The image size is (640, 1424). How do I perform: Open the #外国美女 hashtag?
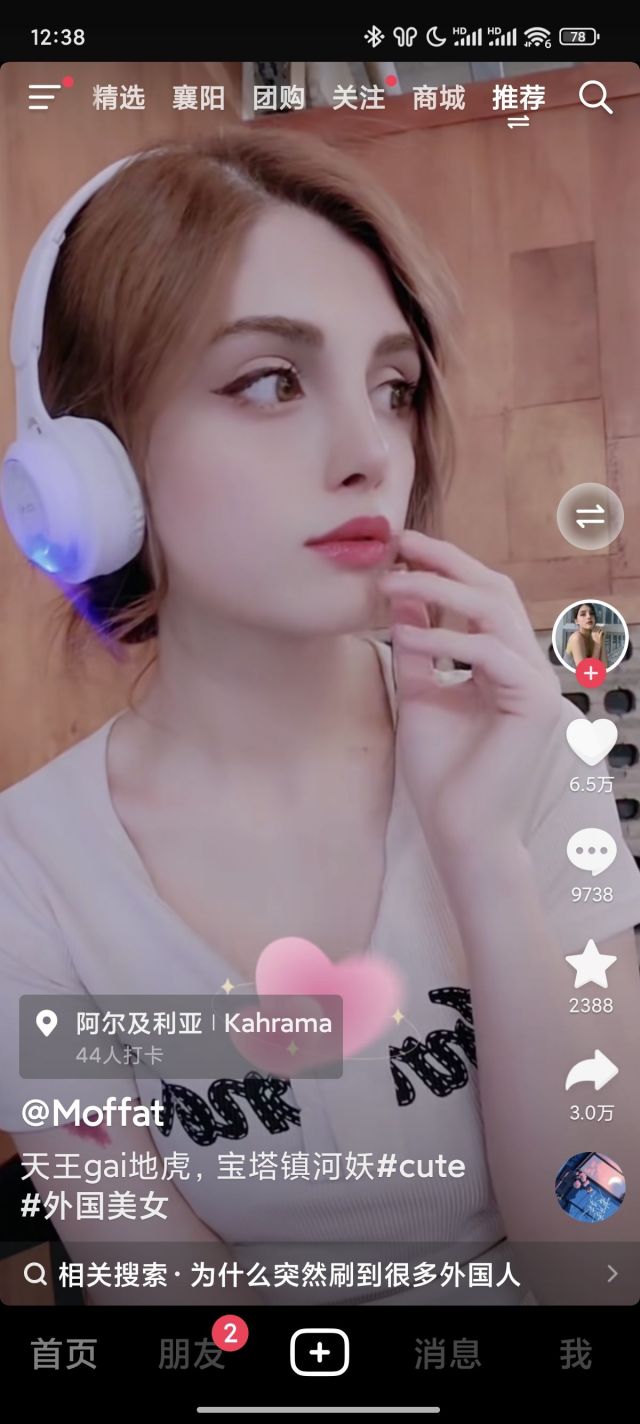tap(95, 1205)
